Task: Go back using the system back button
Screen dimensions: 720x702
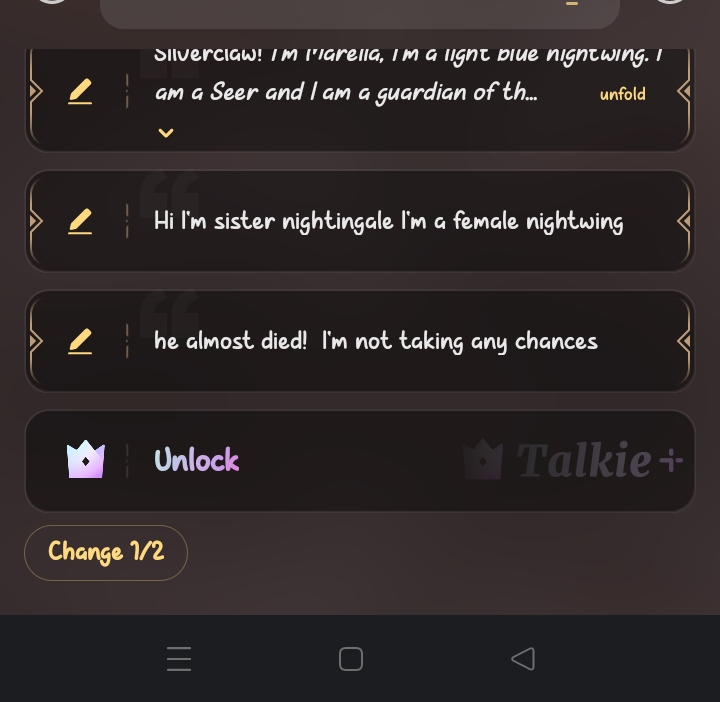Action: point(522,658)
